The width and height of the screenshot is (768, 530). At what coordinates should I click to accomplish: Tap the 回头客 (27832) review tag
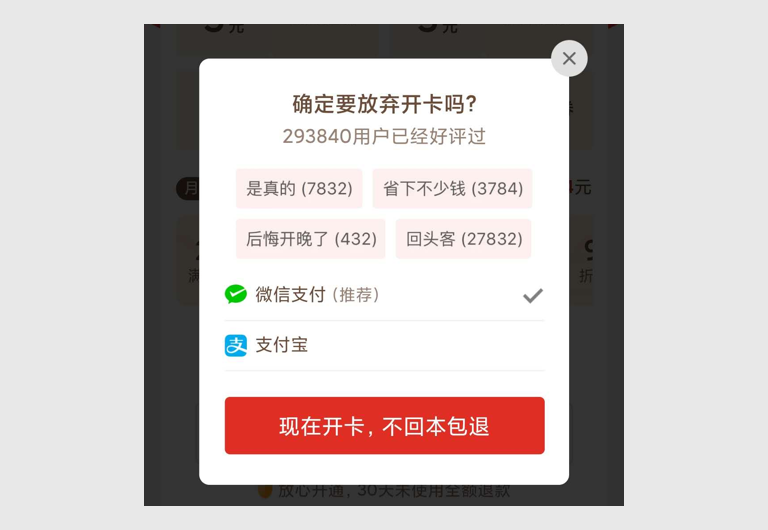pyautogui.click(x=463, y=239)
